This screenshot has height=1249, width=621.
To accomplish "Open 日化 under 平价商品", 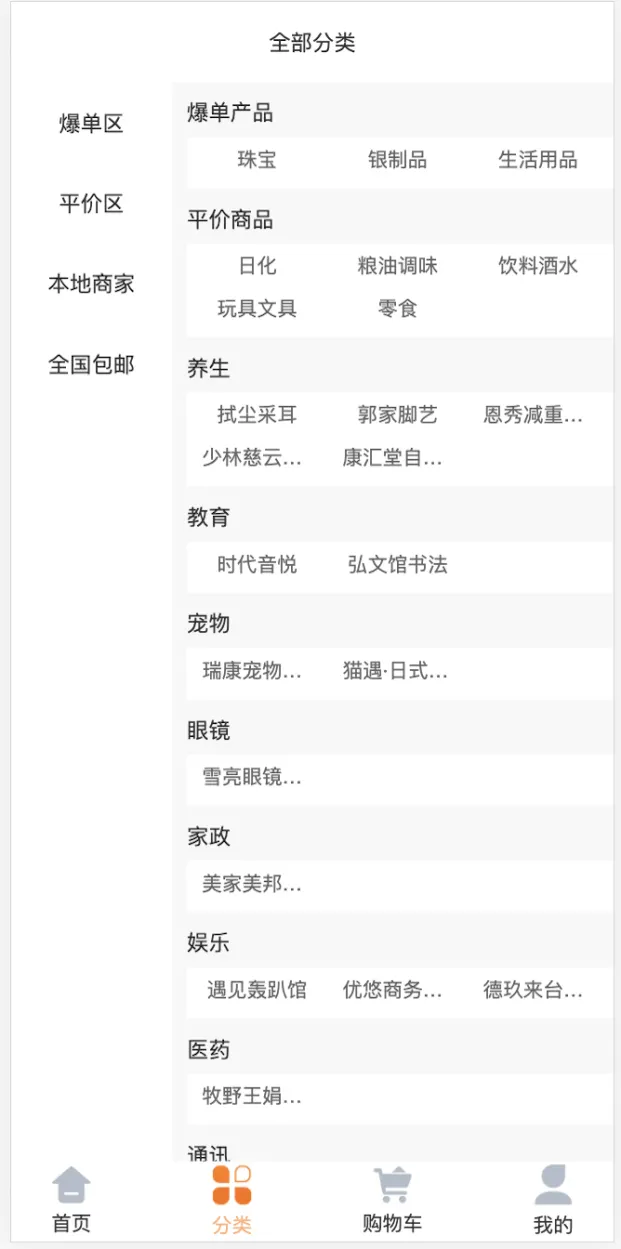I will coord(257,266).
